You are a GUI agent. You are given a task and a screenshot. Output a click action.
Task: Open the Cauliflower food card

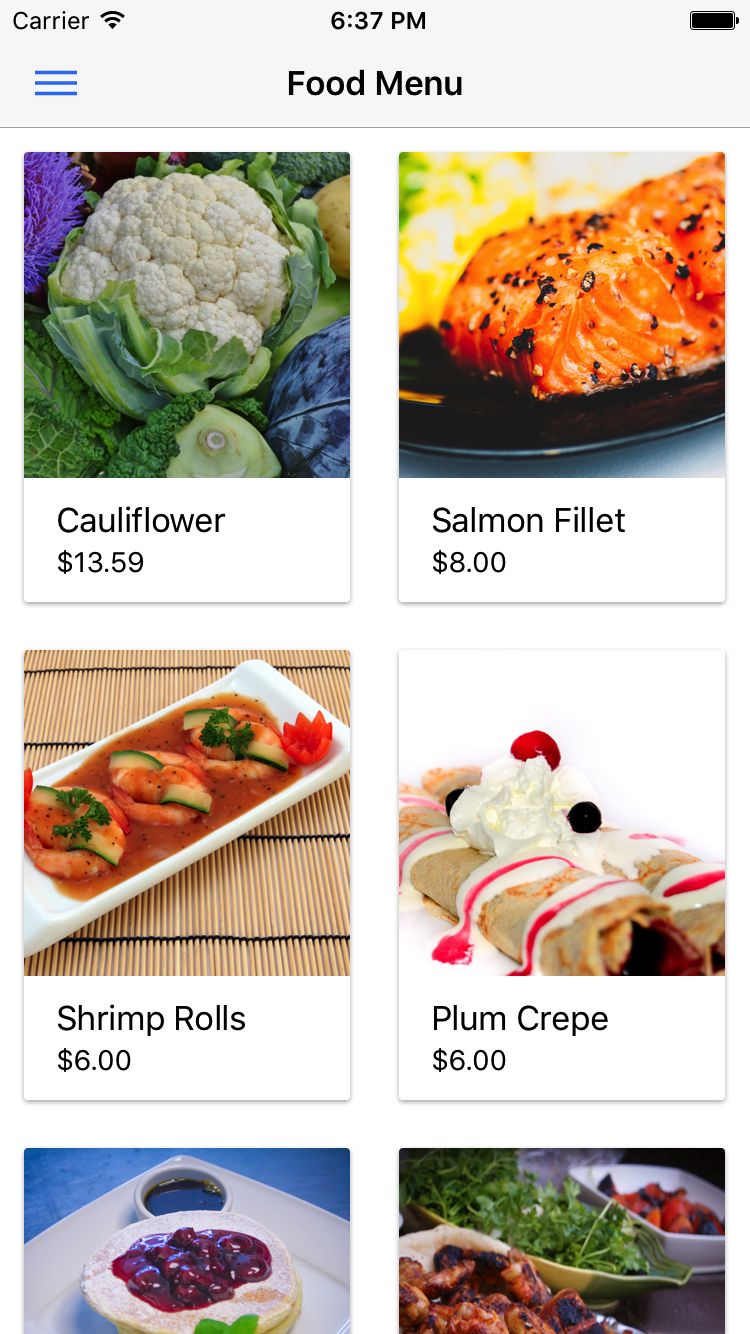[x=187, y=376]
